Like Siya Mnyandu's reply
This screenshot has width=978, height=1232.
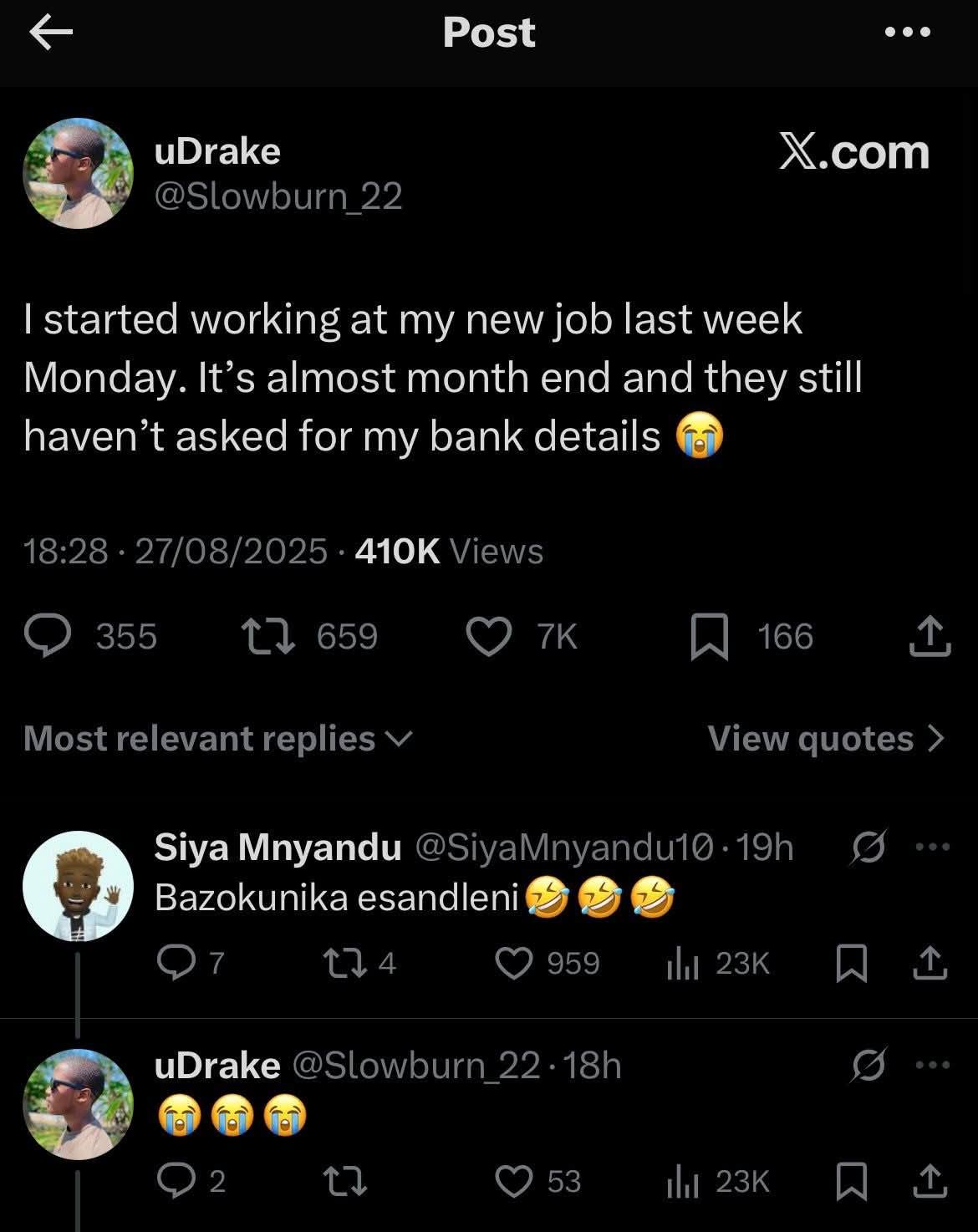pos(515,964)
